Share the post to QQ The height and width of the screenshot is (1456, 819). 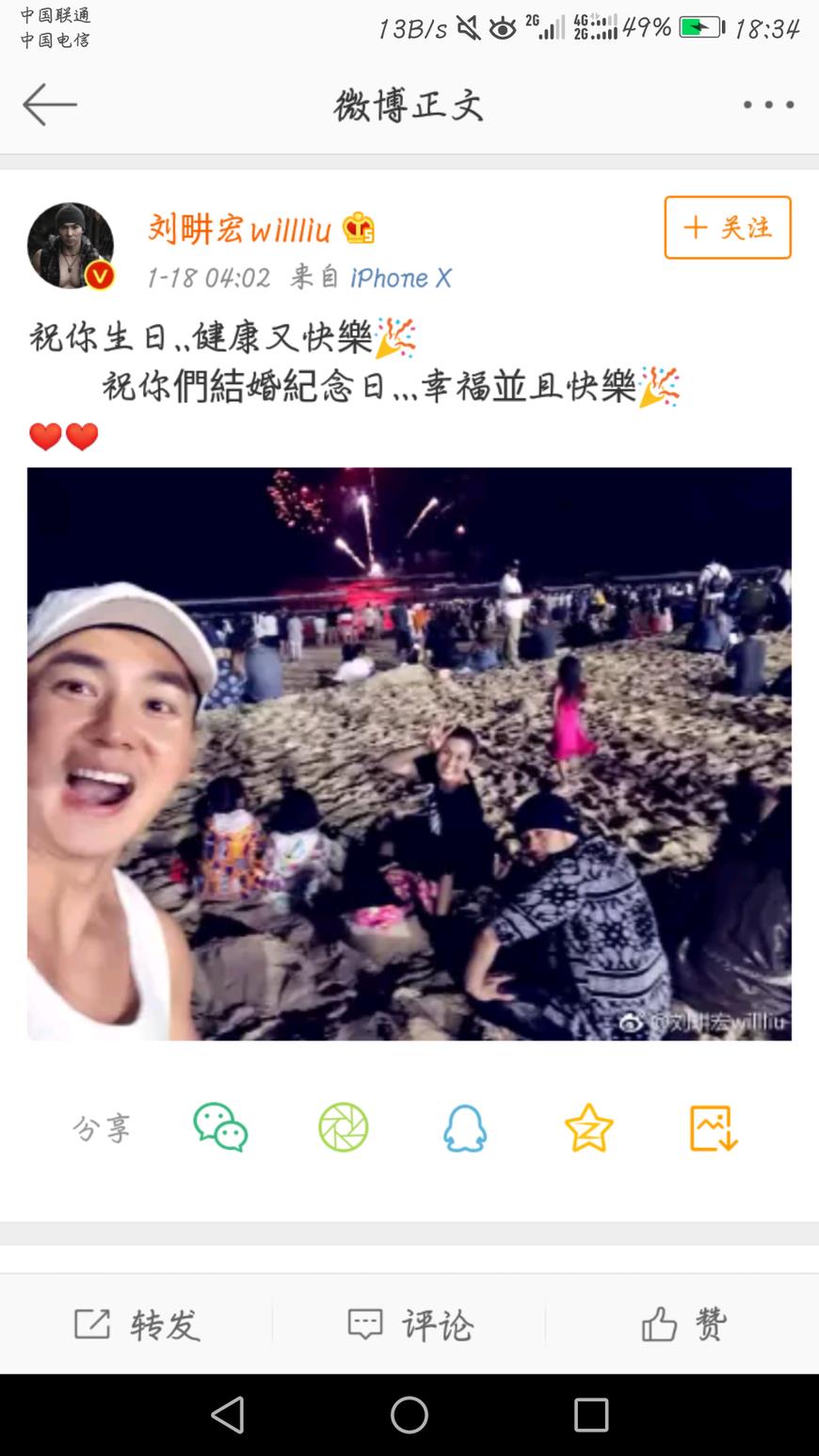tap(465, 1127)
